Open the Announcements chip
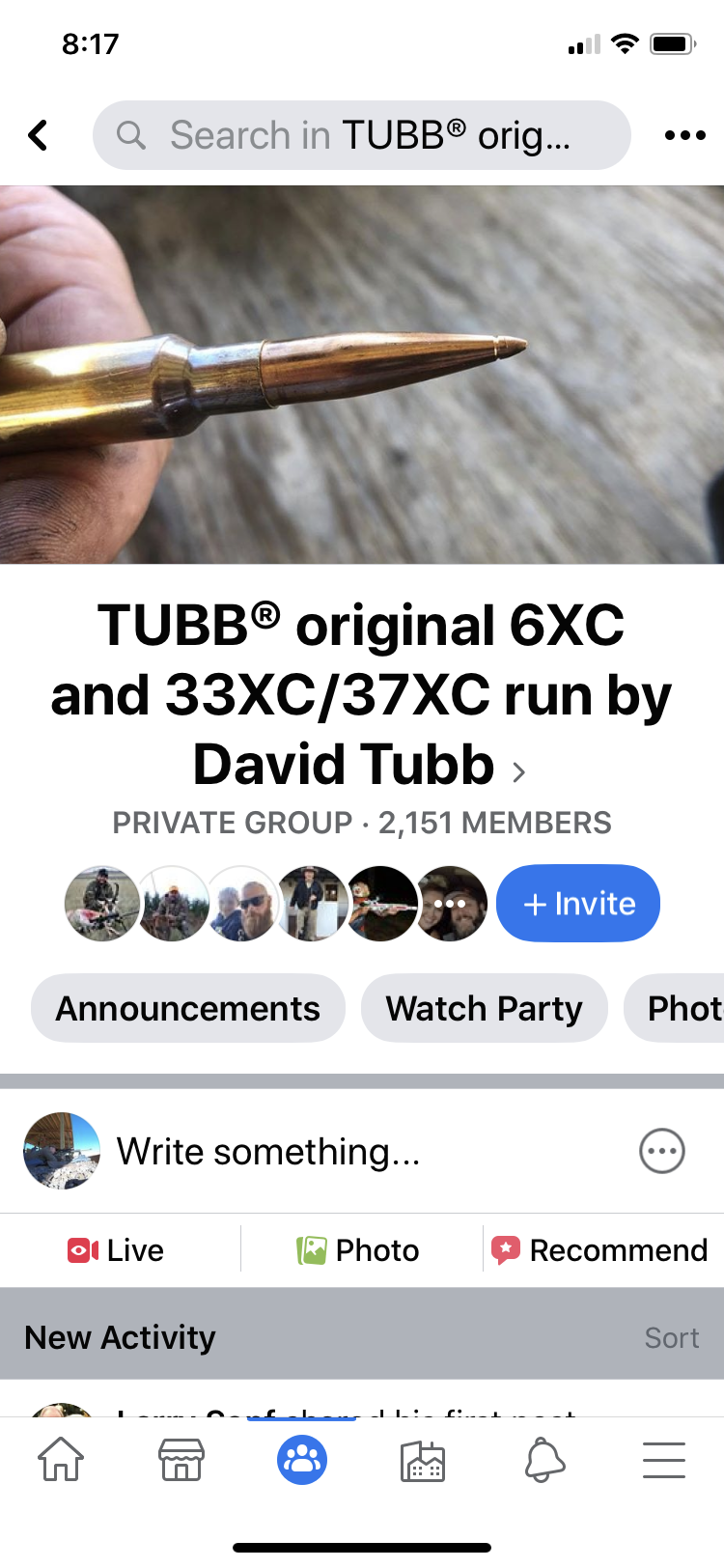This screenshot has height=1568, width=724. (x=188, y=1008)
